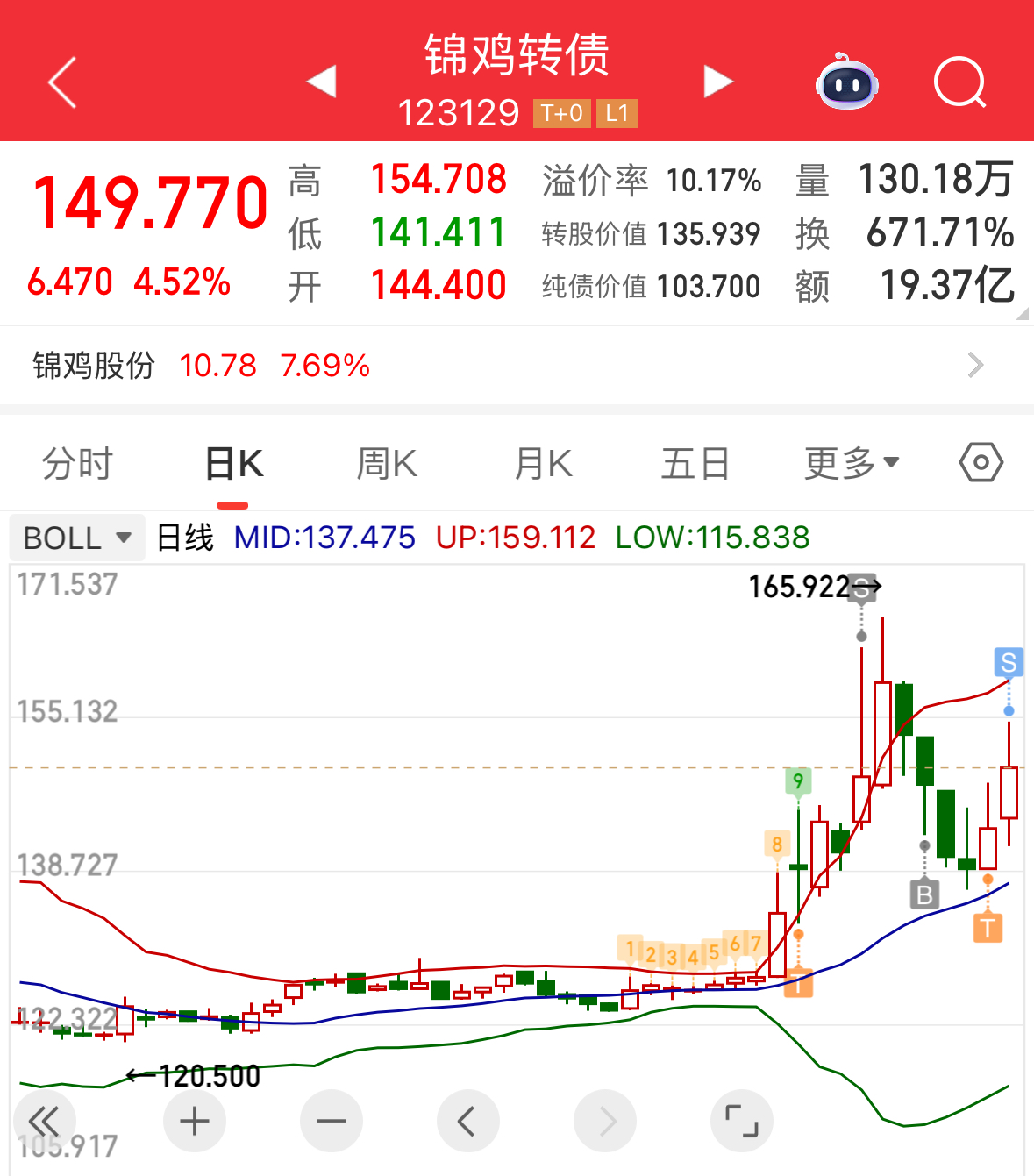Open chart settings hexagon icon
This screenshot has width=1034, height=1176.
(981, 462)
